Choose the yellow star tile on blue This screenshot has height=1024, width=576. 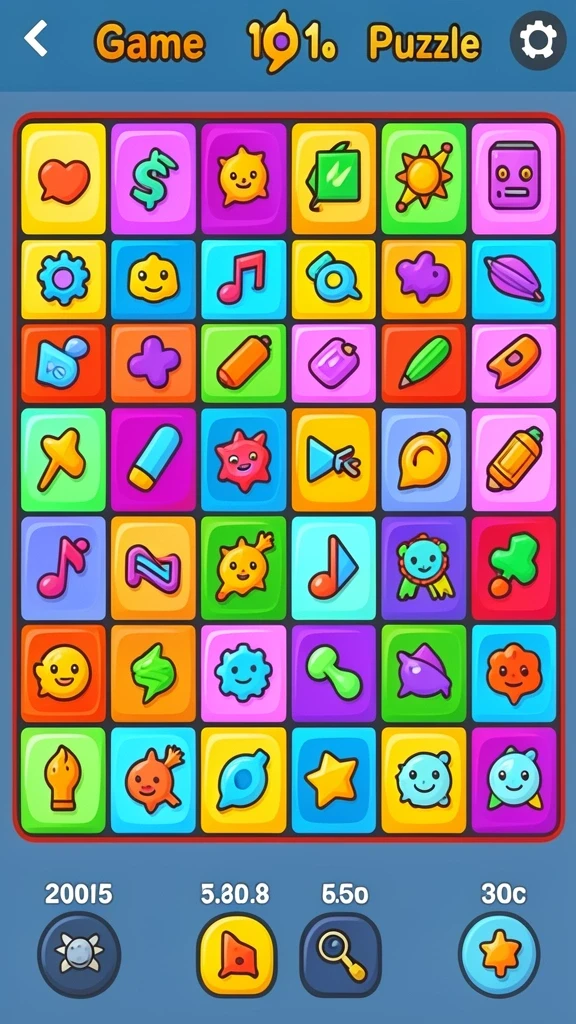[334, 780]
